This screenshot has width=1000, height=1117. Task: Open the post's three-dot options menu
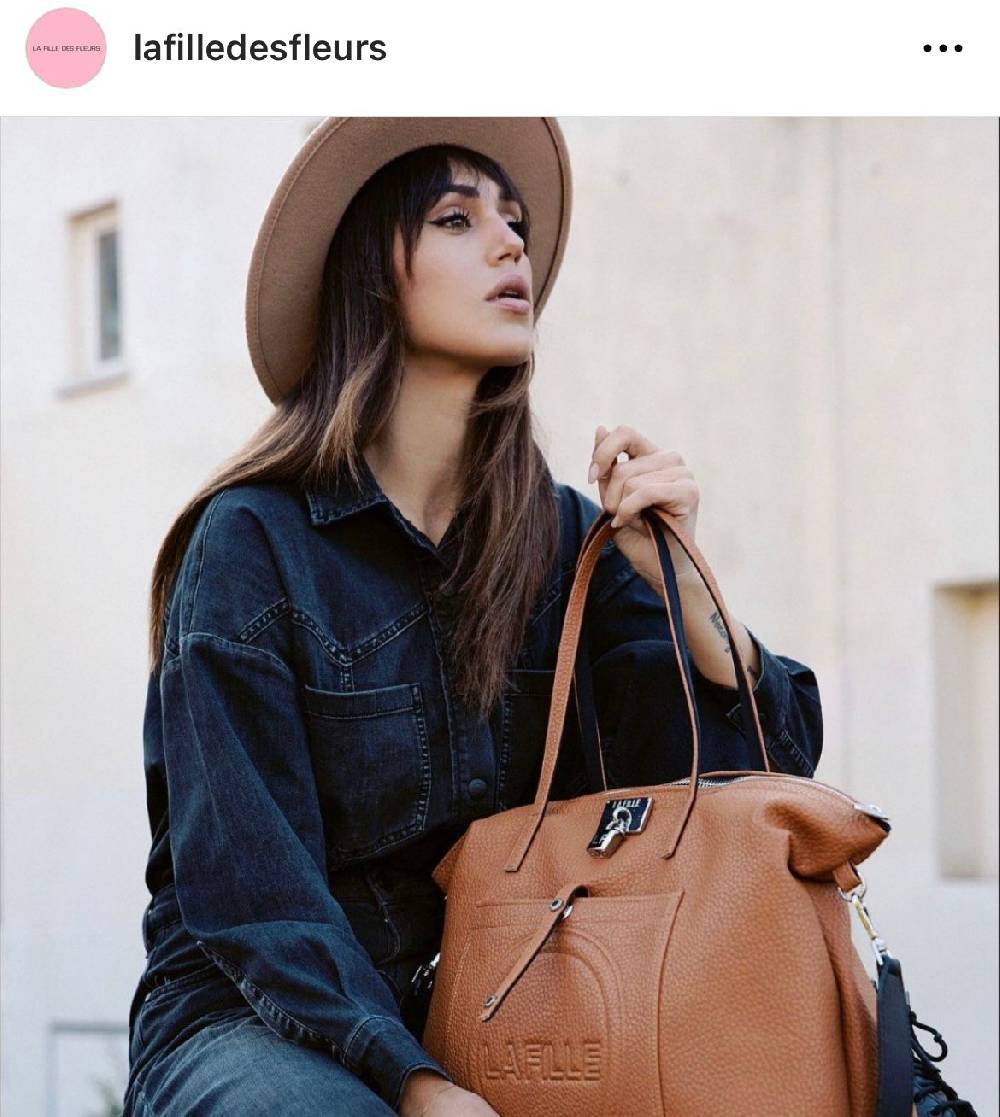942,48
